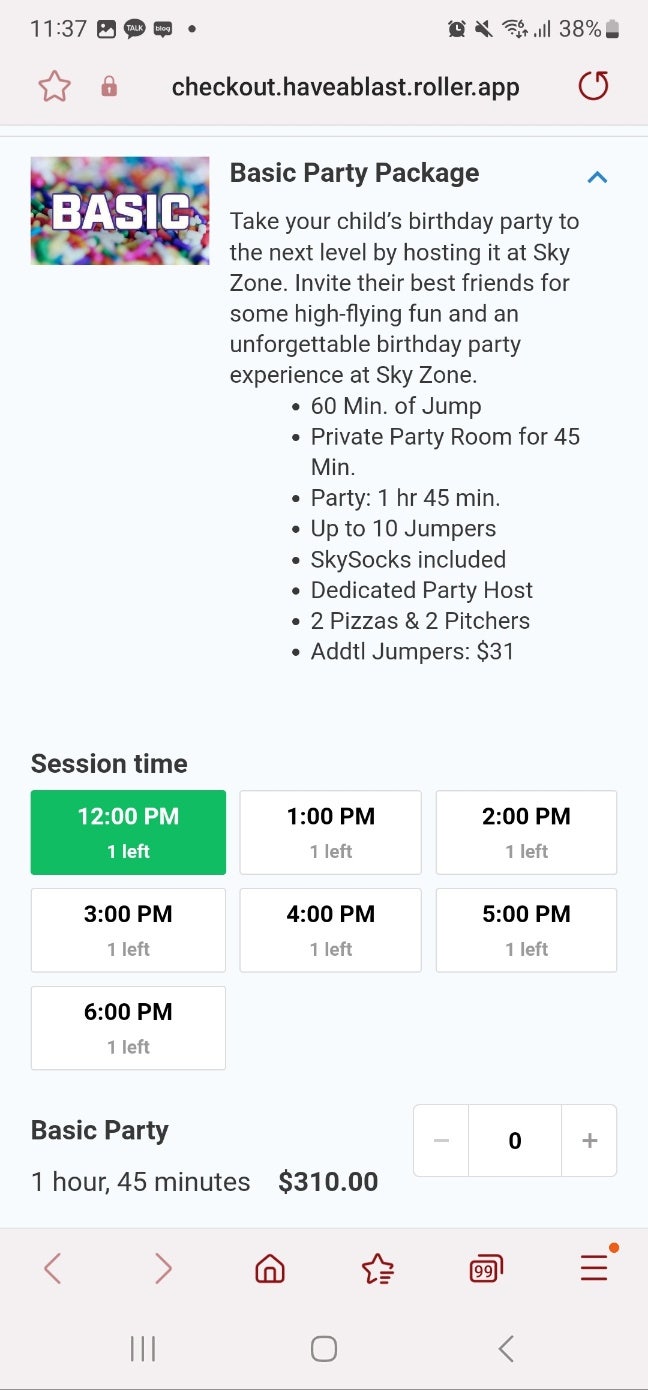Image resolution: width=648 pixels, height=1390 pixels.
Task: Decrease Basic Party quantity with minus
Action: [x=441, y=1141]
